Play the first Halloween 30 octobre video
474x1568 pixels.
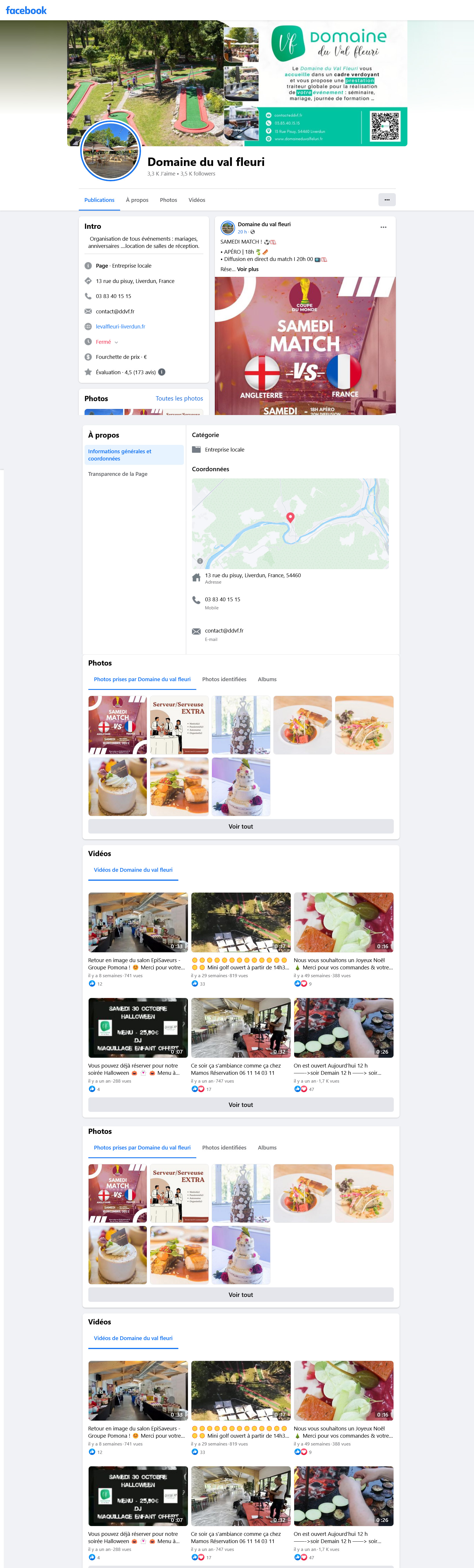(138, 1028)
